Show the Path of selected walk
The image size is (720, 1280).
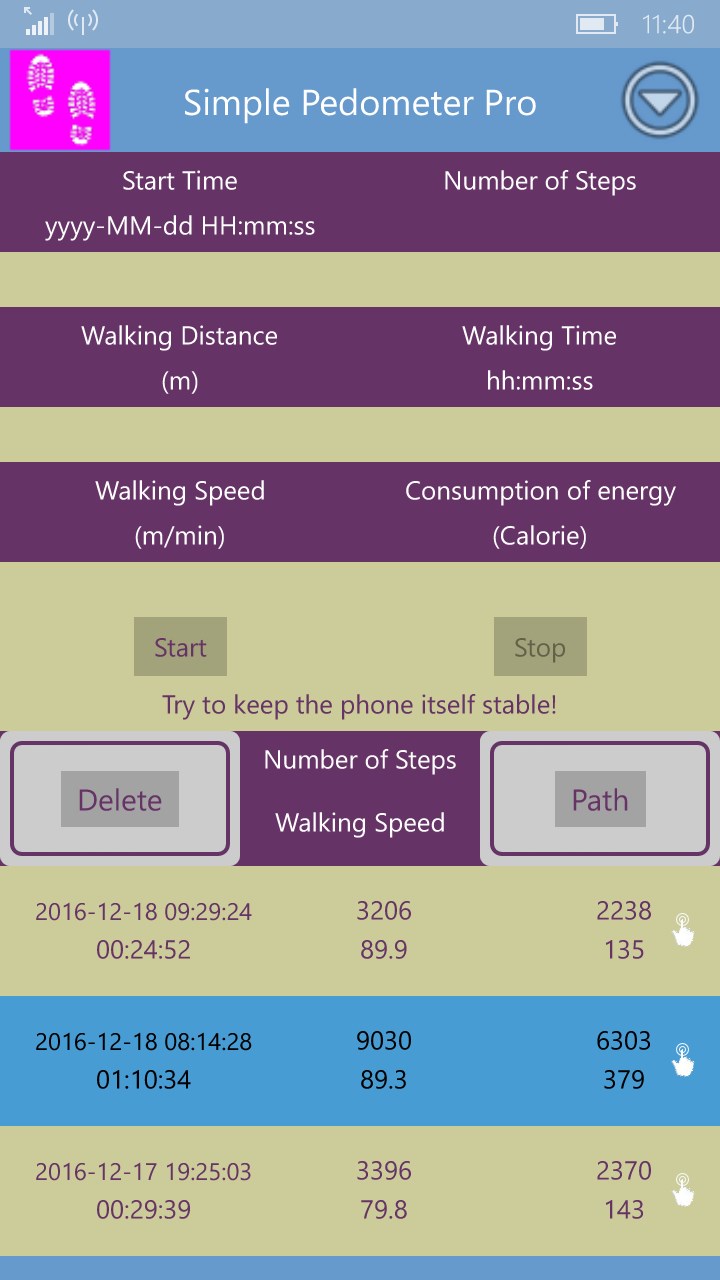coord(600,799)
